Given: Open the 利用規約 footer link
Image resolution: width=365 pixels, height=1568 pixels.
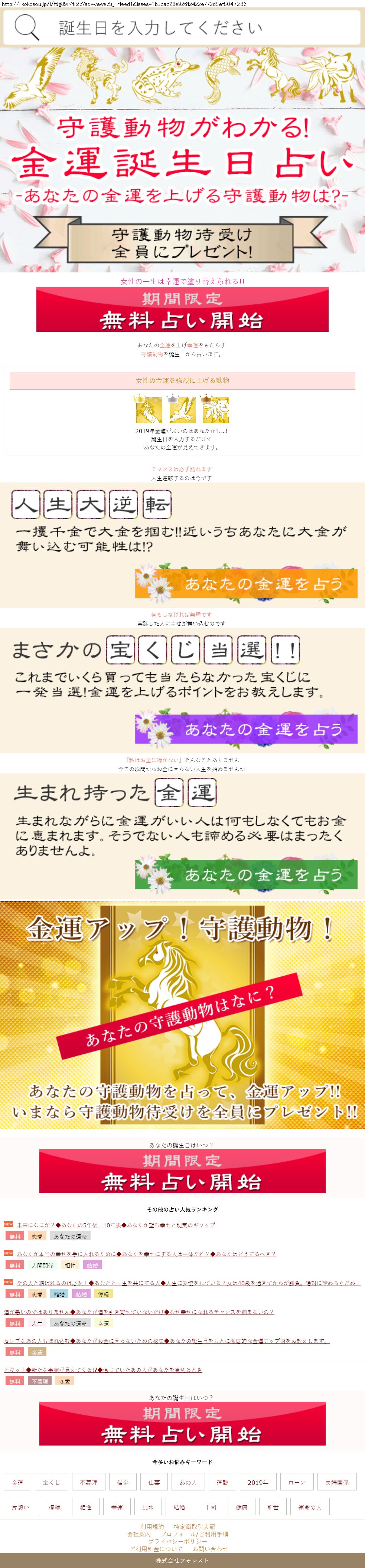Looking at the screenshot, I should (x=152, y=1526).
